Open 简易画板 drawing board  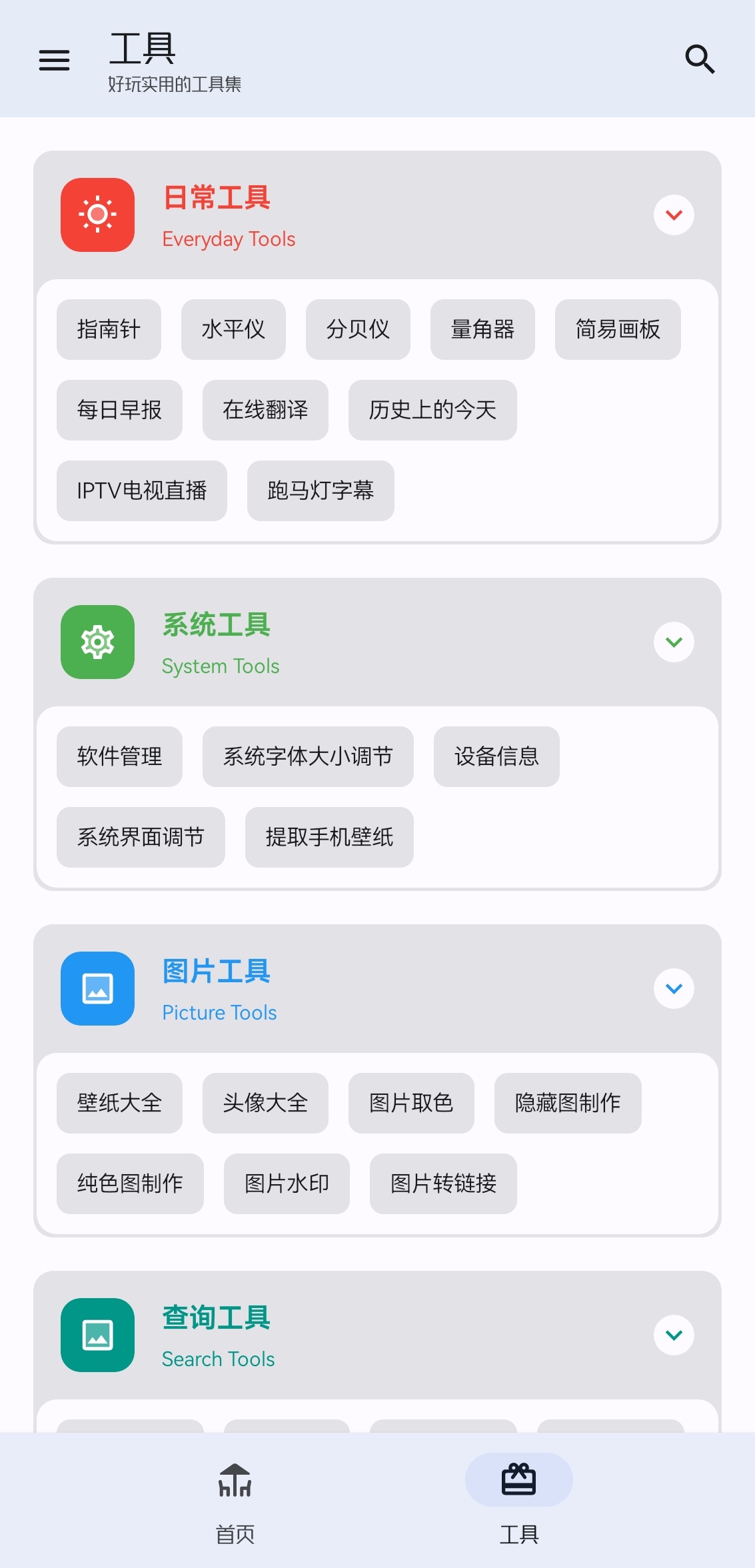(x=617, y=329)
